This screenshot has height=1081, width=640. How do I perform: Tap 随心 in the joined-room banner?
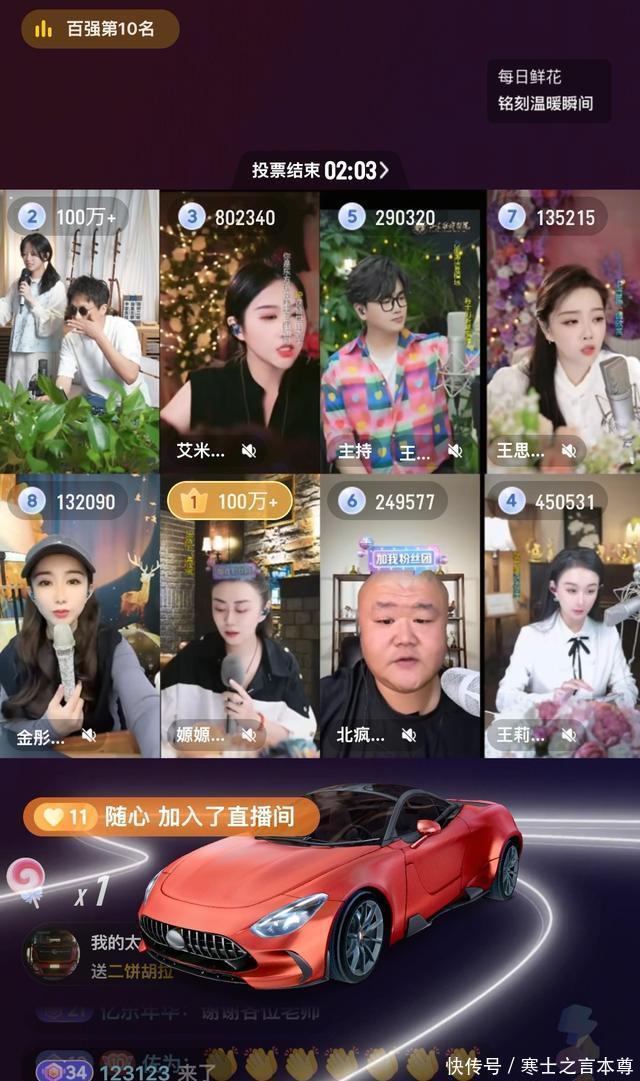point(127,817)
